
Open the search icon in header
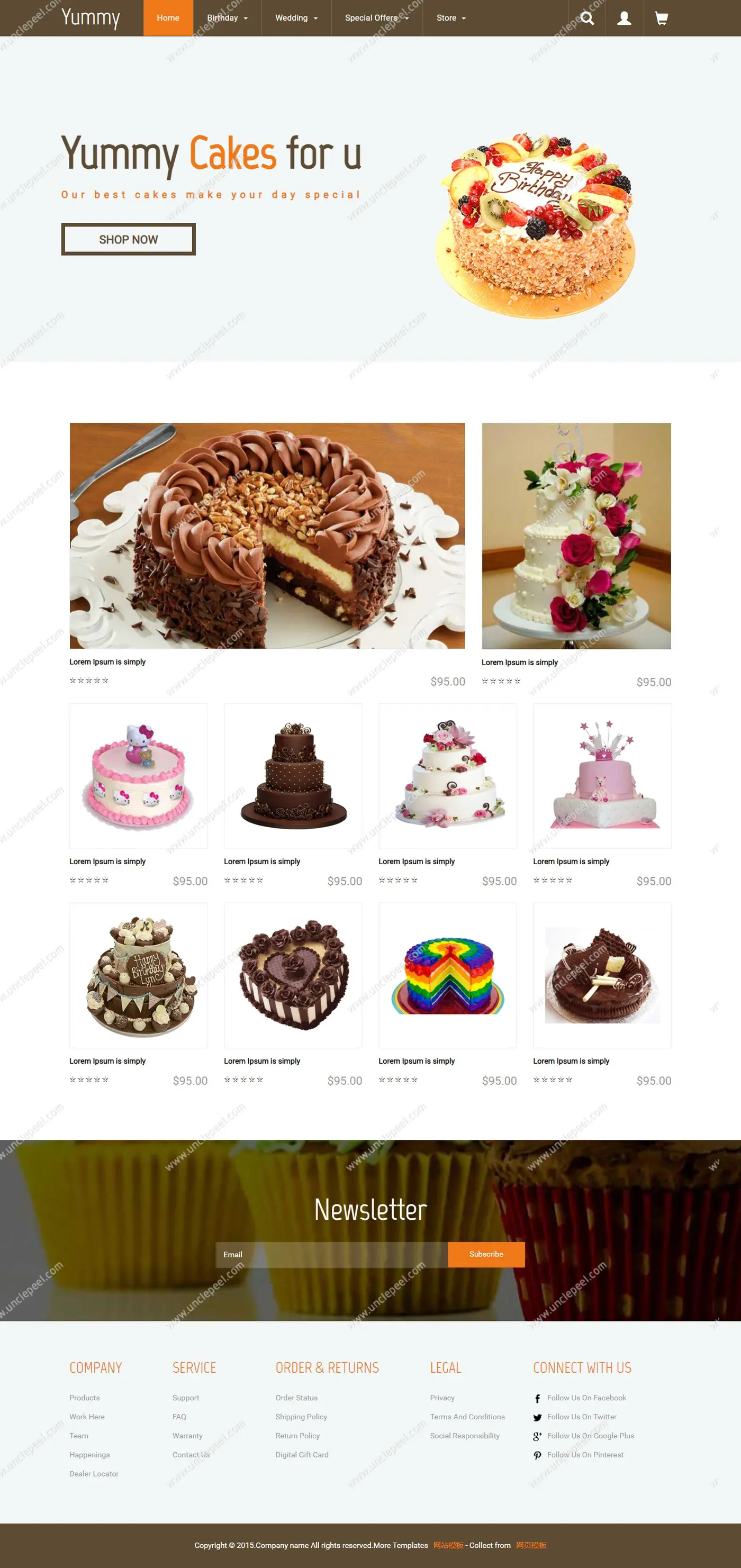pos(587,19)
